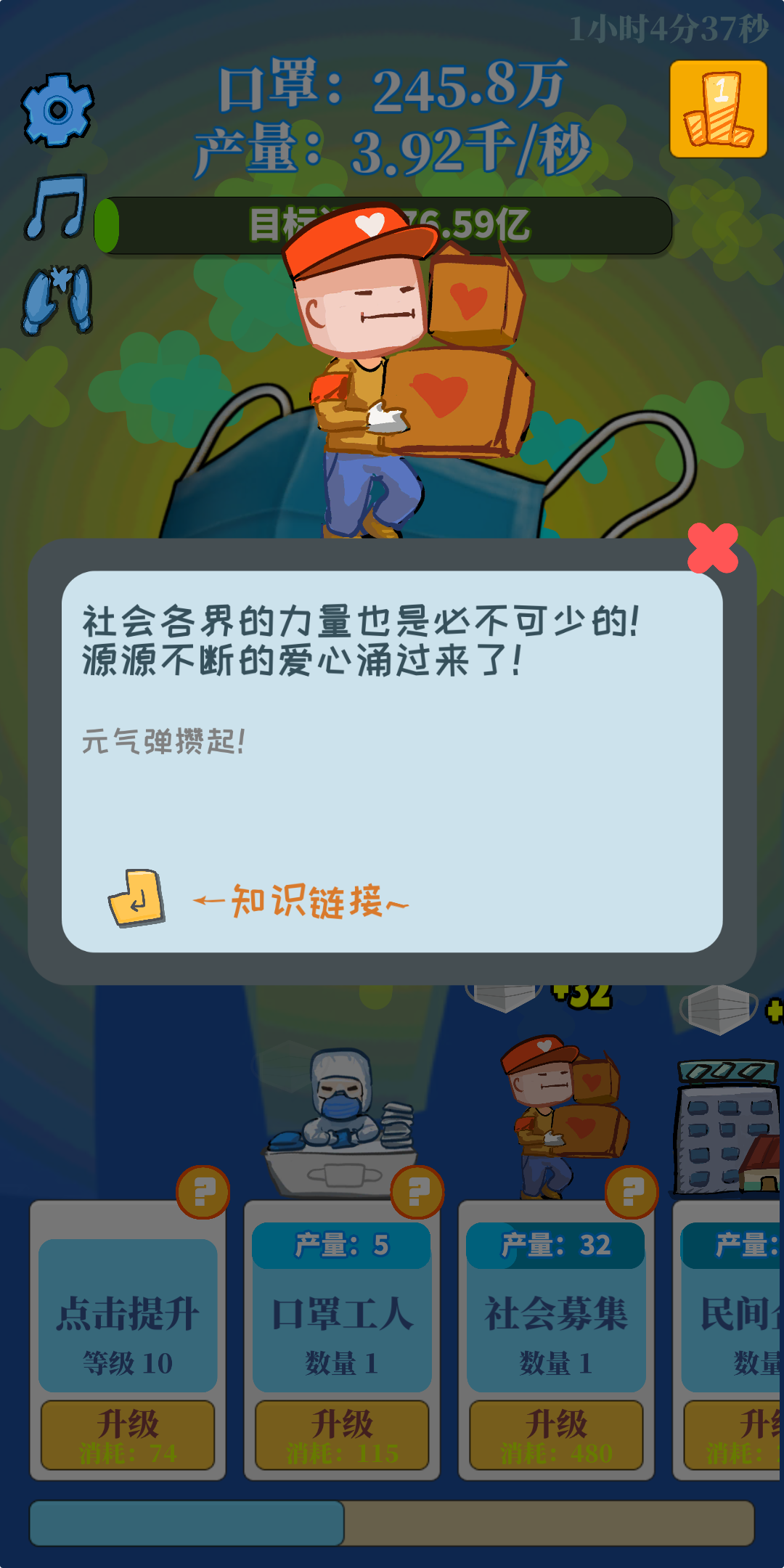Click the timer text 1小时4分37秒

[x=668, y=25]
